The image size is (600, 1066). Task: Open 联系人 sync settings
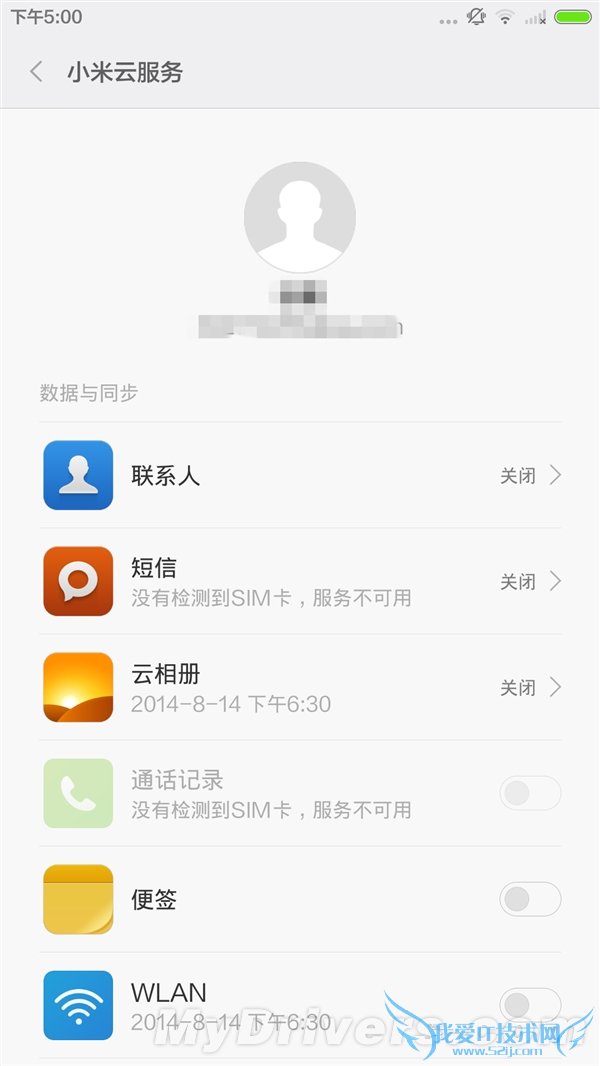click(x=300, y=476)
